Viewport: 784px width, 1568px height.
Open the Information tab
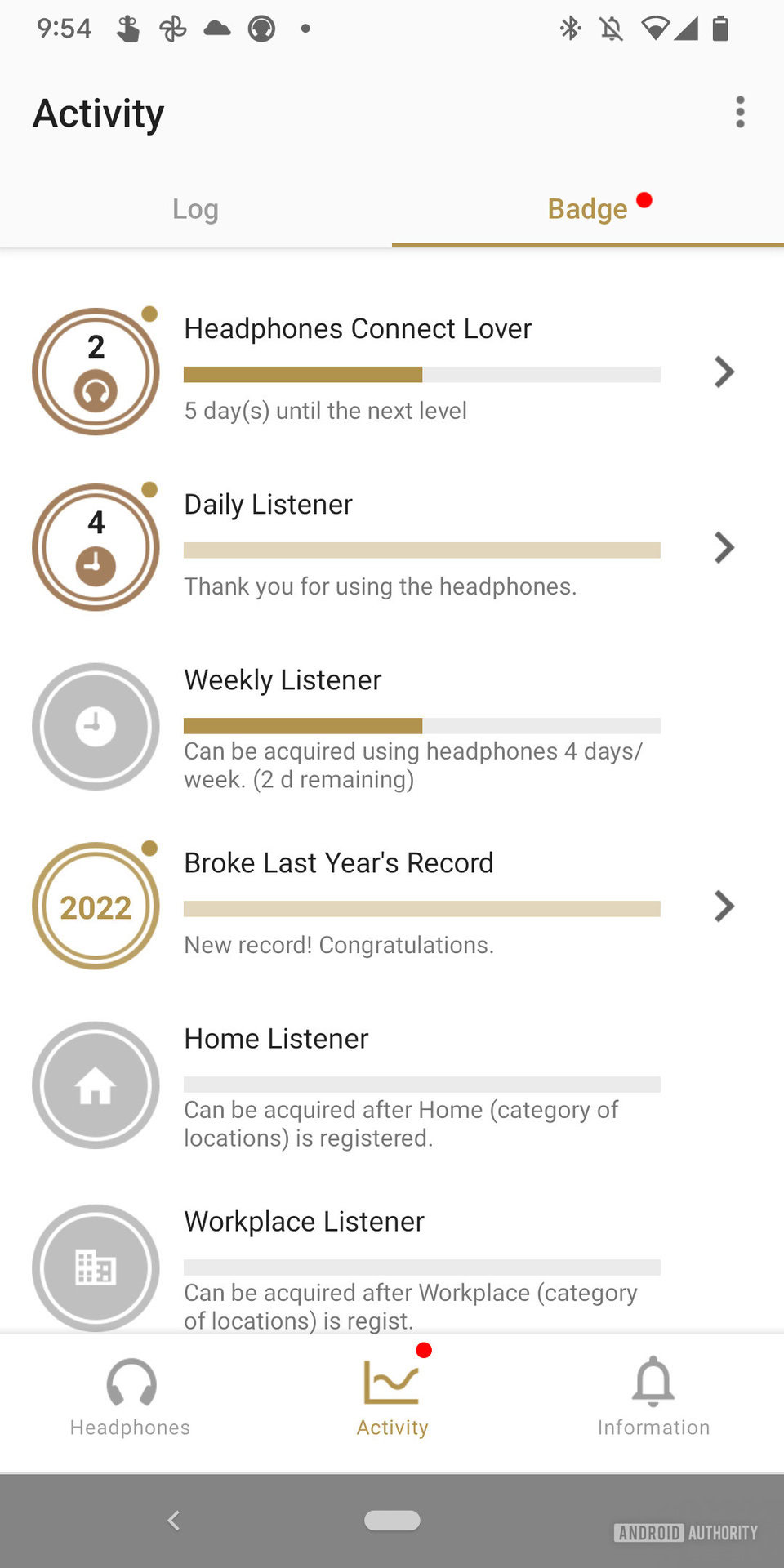[x=653, y=1398]
